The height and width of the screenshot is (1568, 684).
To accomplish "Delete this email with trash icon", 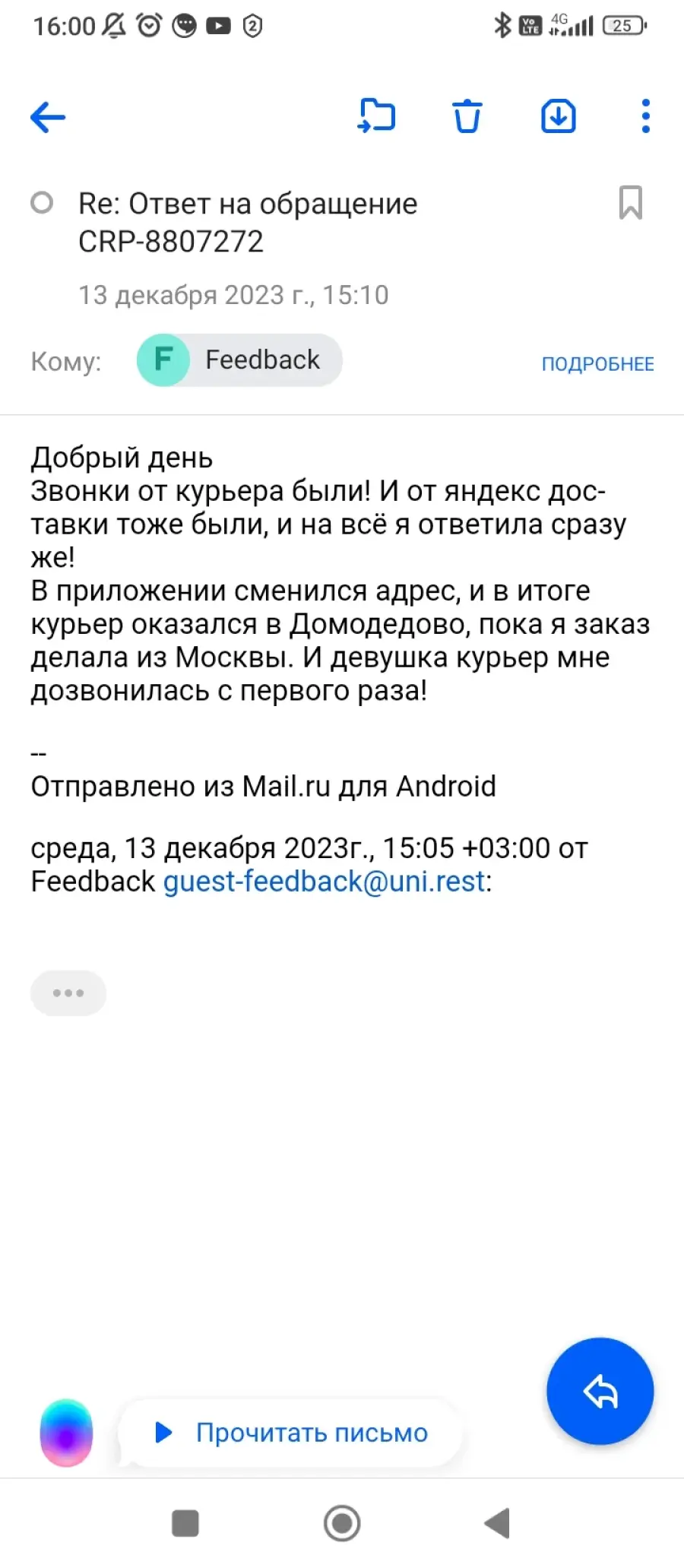I will 467,116.
